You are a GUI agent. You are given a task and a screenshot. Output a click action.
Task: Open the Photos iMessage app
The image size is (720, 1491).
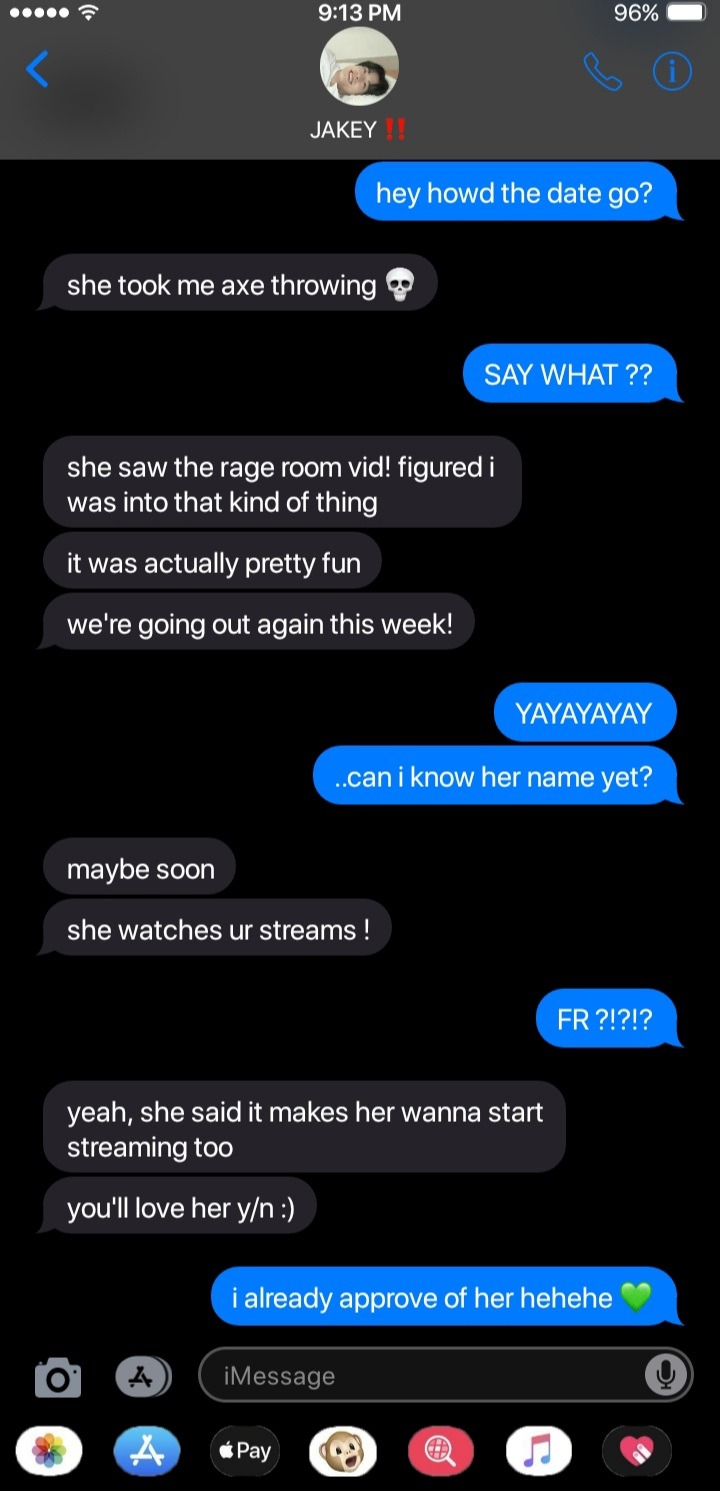coord(48,1451)
